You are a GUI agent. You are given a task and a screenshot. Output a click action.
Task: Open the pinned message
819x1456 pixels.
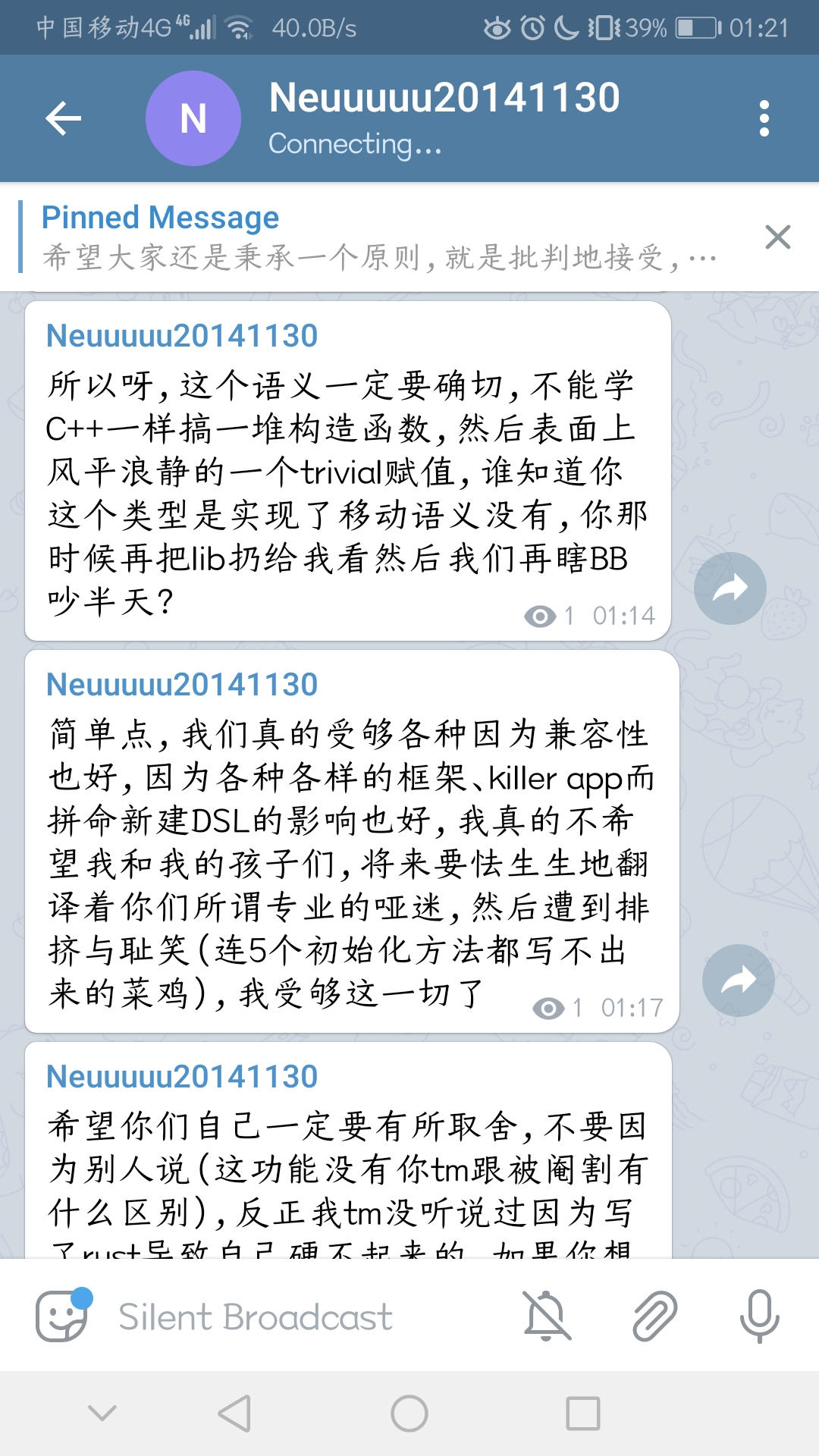(379, 237)
